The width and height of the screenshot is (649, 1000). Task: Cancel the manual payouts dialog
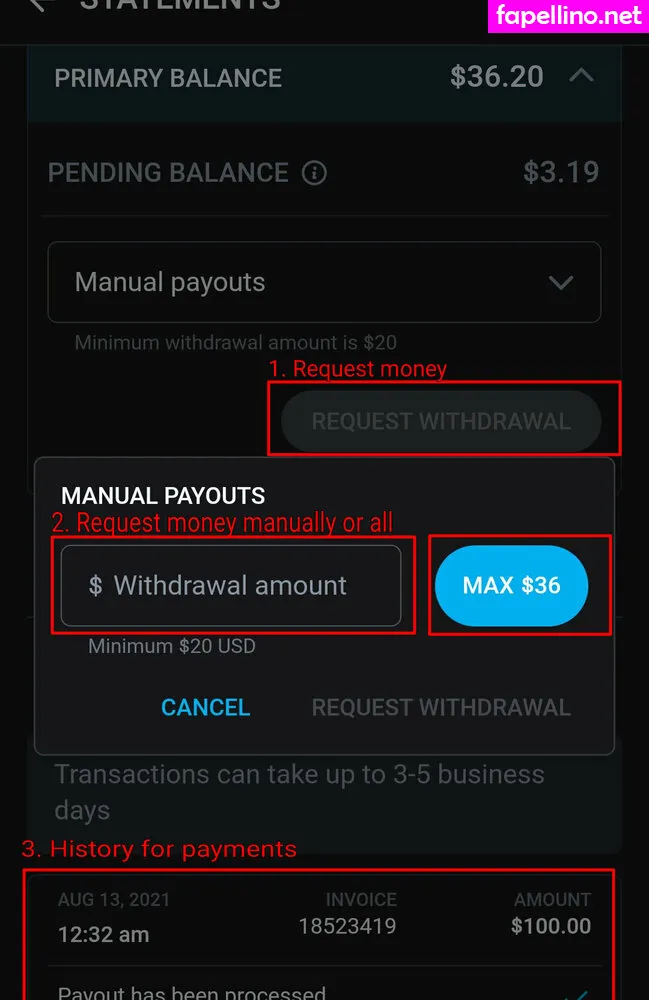[x=205, y=707]
